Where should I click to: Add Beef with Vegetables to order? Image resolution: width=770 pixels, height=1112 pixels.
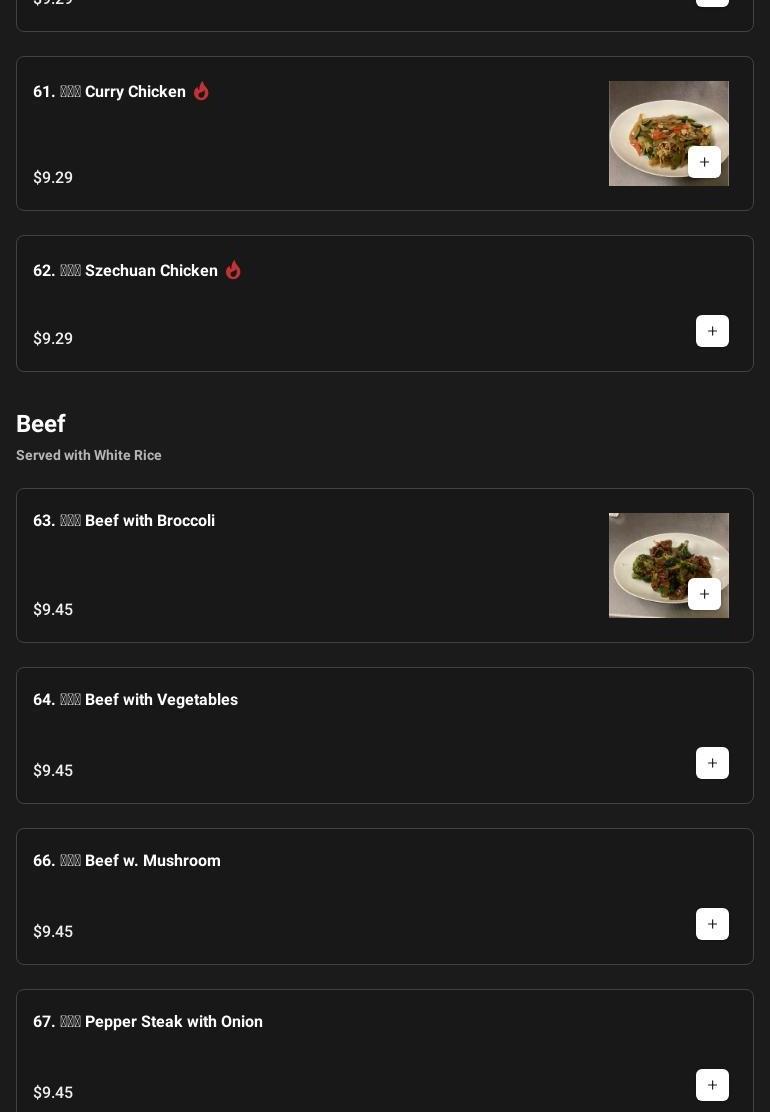(x=712, y=763)
